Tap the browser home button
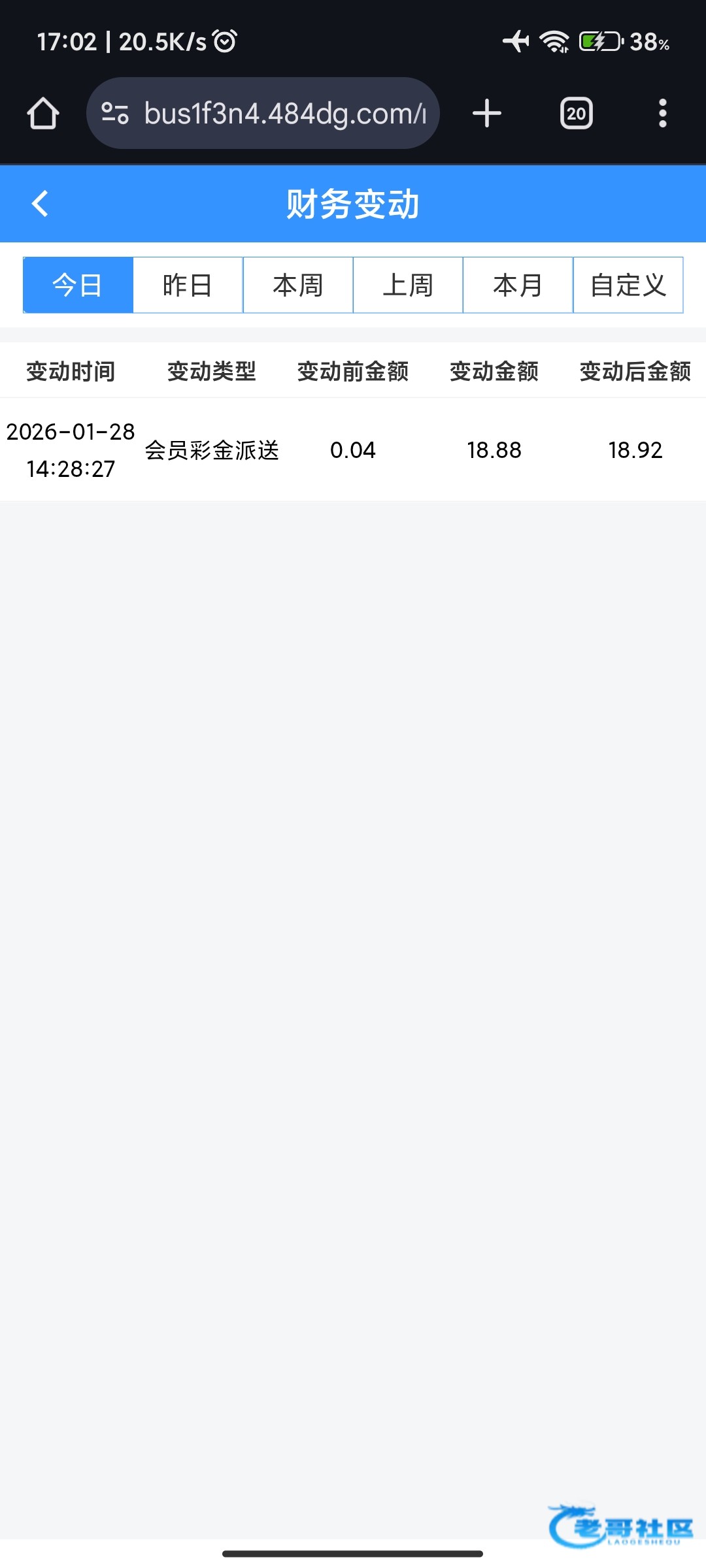Image resolution: width=706 pixels, height=1568 pixels. pos(43,114)
